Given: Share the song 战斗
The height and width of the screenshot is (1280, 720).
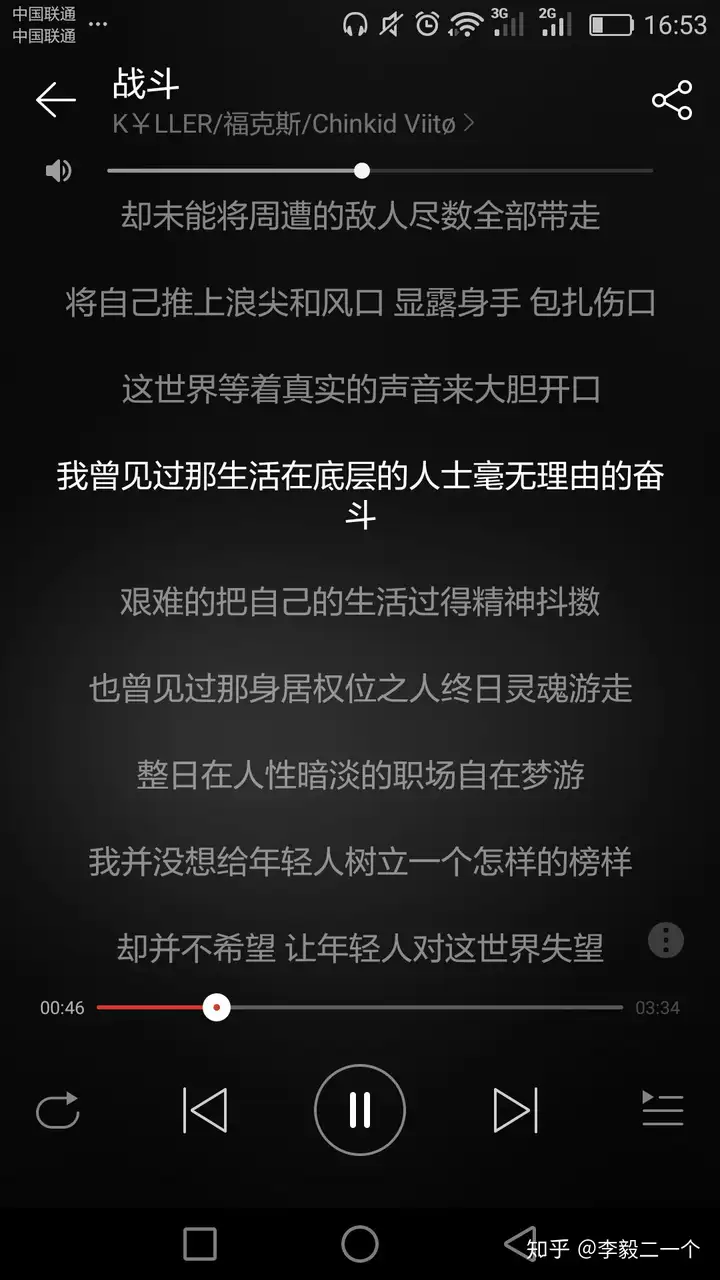Looking at the screenshot, I should 671,100.
